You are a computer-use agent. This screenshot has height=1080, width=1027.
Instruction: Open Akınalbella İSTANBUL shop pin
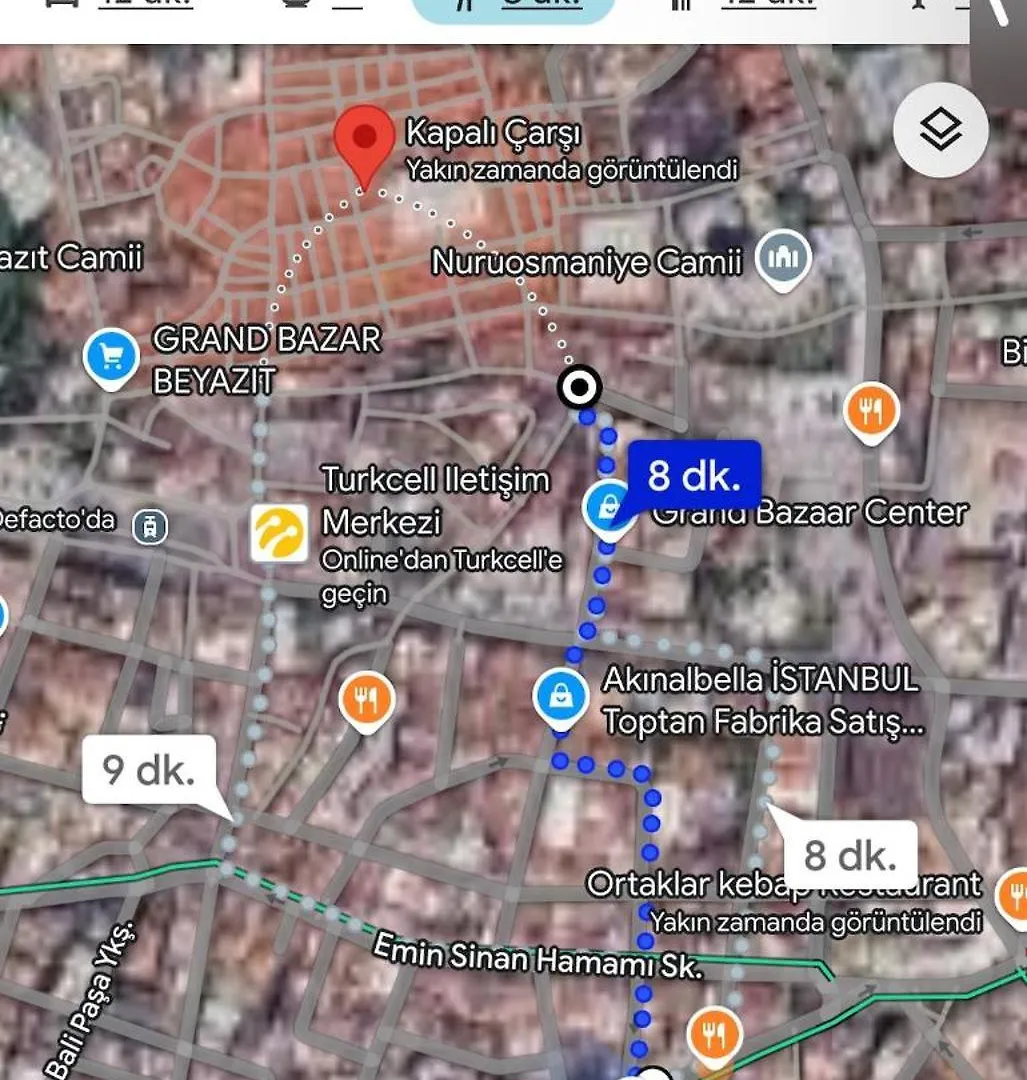click(561, 696)
